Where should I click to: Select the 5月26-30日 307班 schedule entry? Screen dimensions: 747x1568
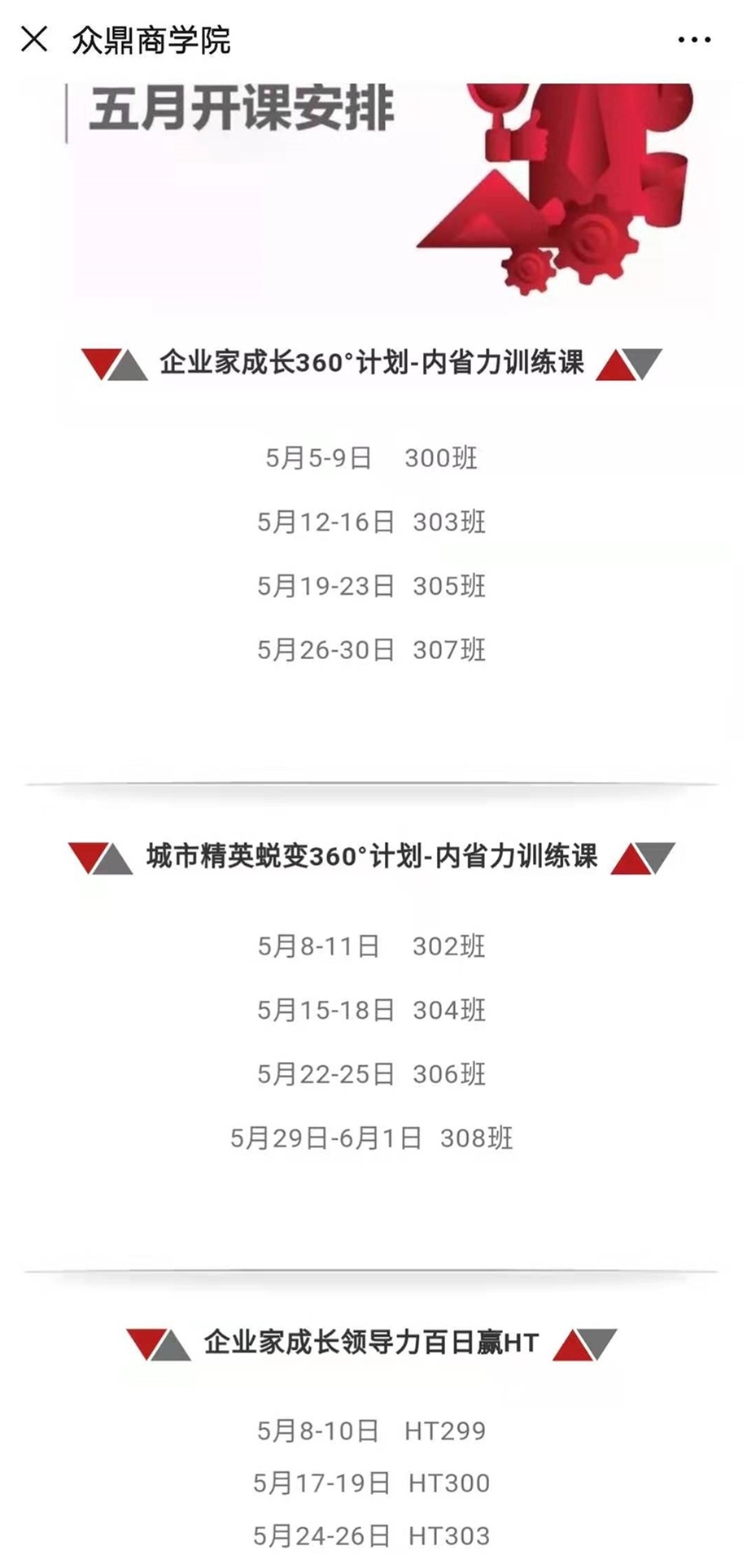370,651
